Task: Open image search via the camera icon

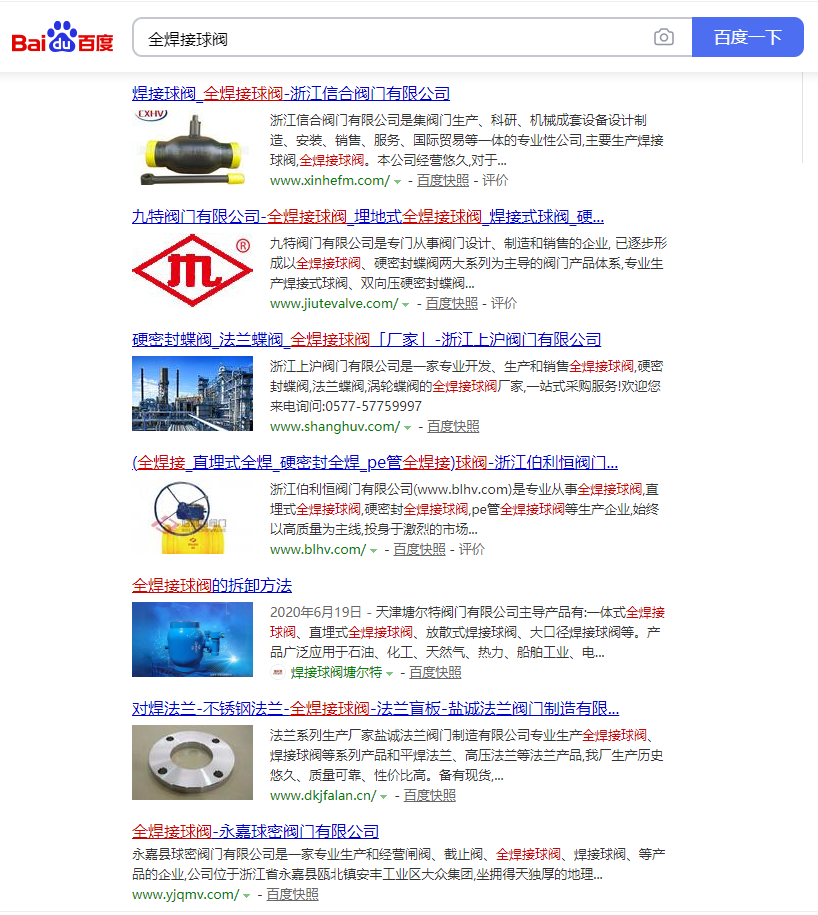Action: tap(665, 36)
